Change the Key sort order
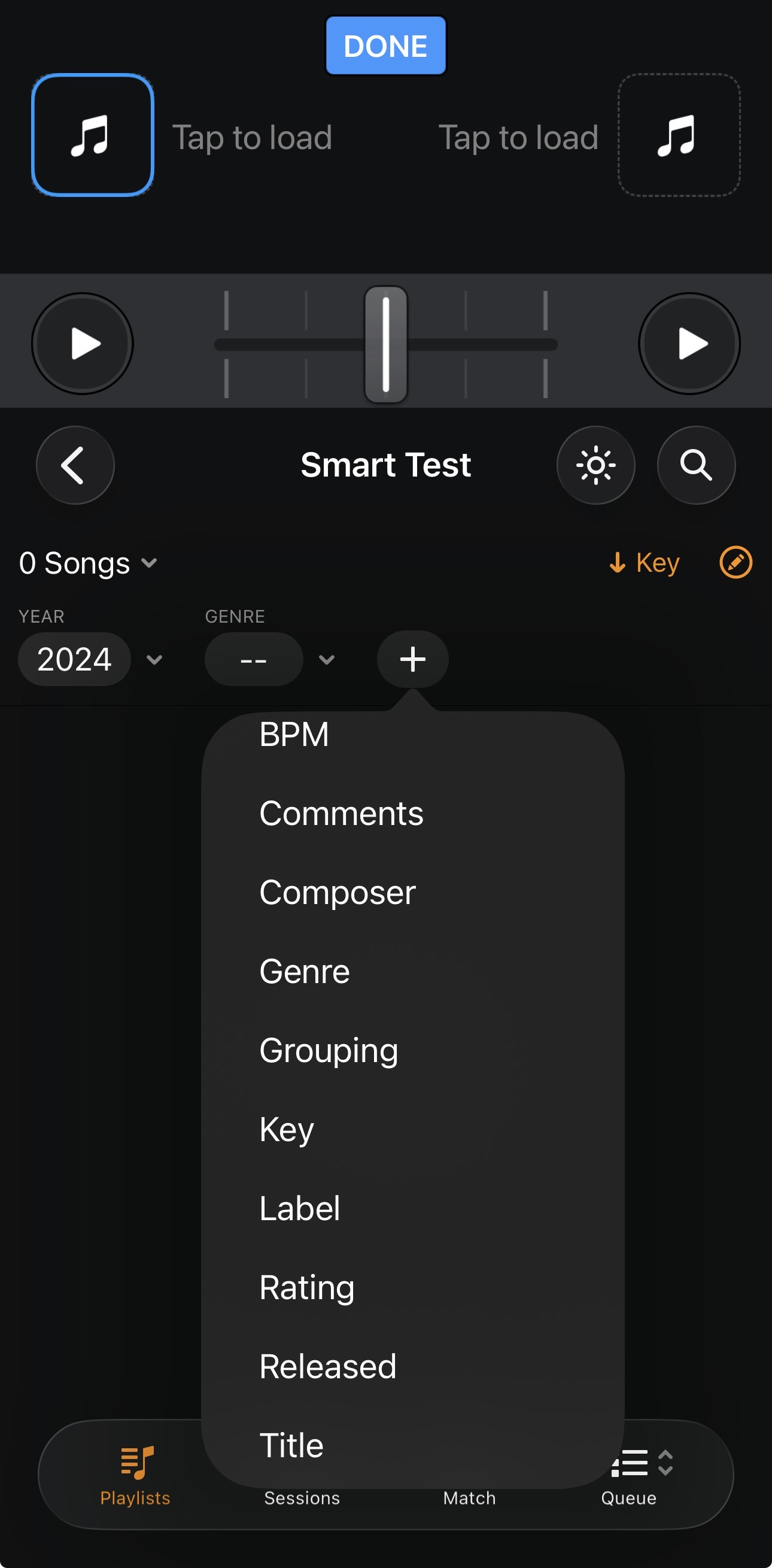 pyautogui.click(x=645, y=562)
